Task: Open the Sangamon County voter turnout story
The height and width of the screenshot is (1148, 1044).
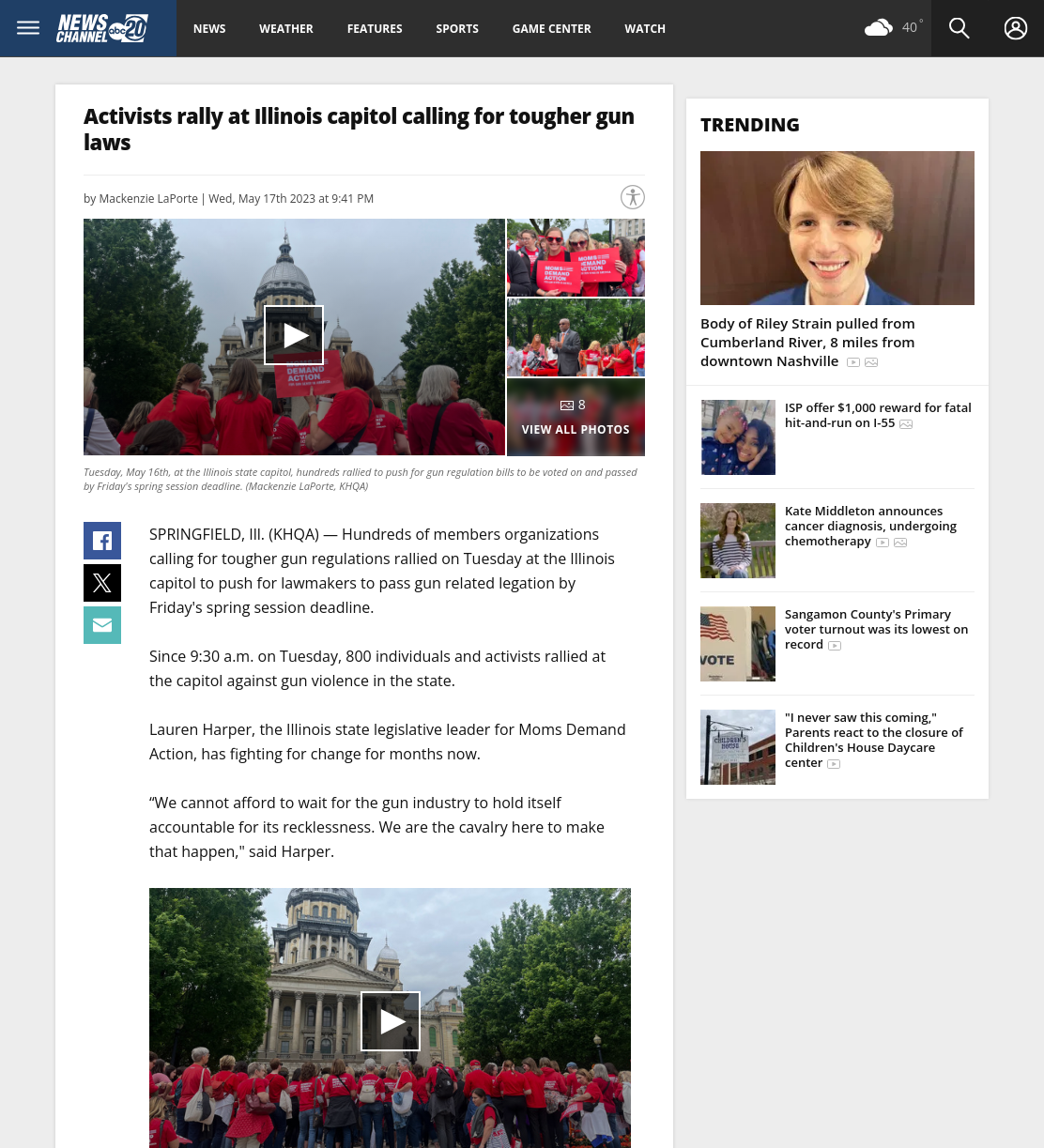Action: tap(876, 629)
